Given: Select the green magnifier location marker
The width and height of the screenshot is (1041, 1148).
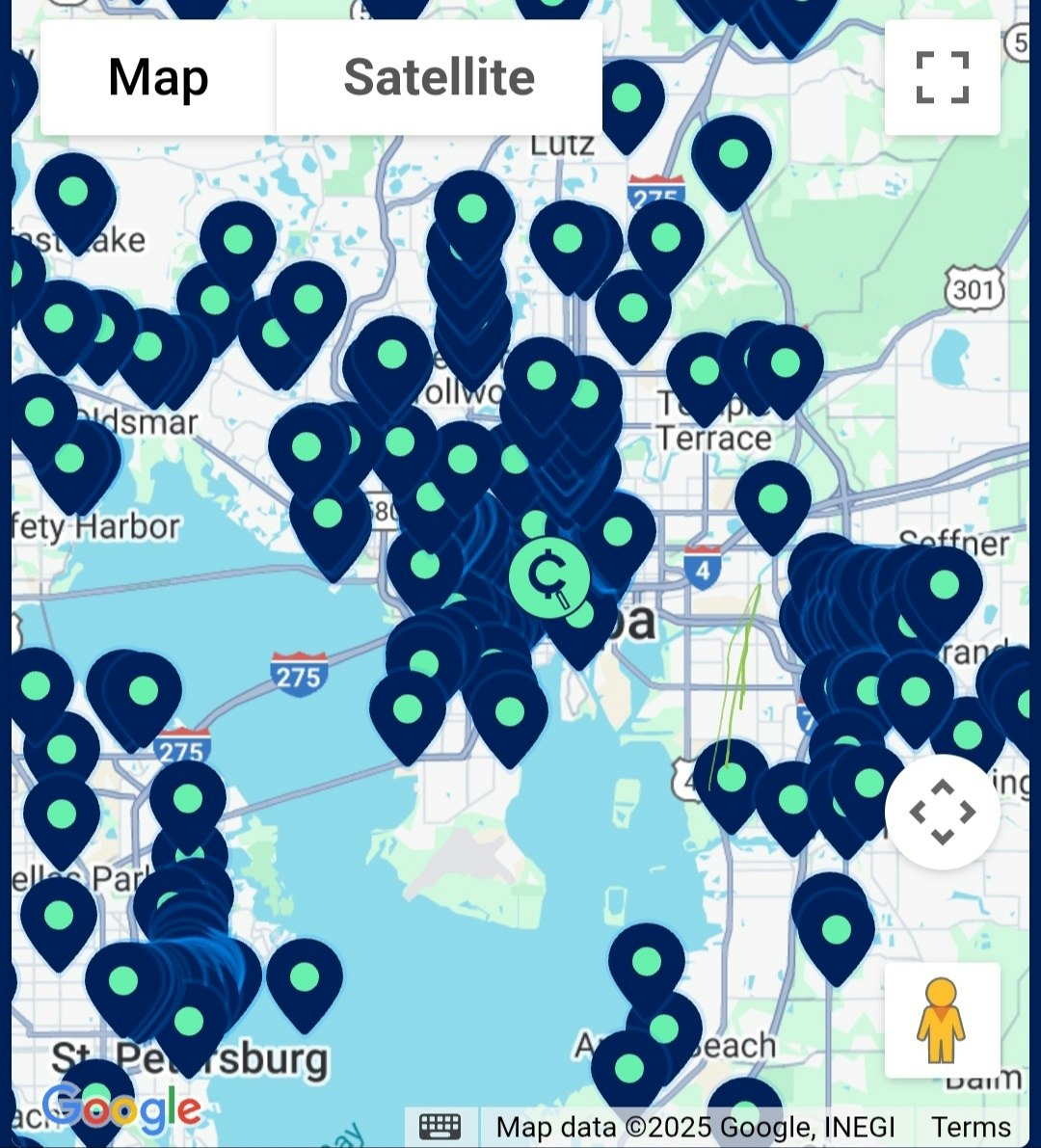Looking at the screenshot, I should (x=549, y=578).
